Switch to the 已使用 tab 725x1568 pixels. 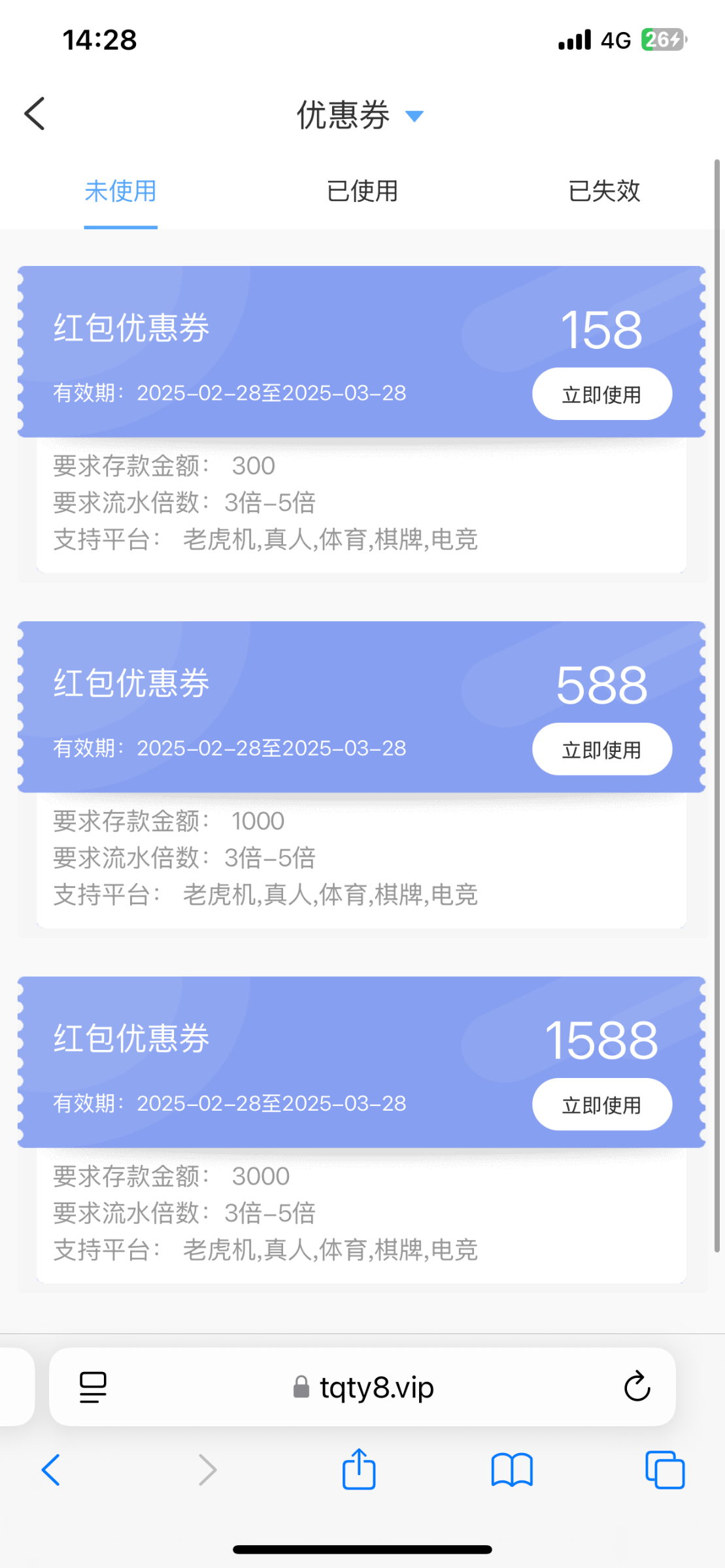pyautogui.click(x=362, y=191)
